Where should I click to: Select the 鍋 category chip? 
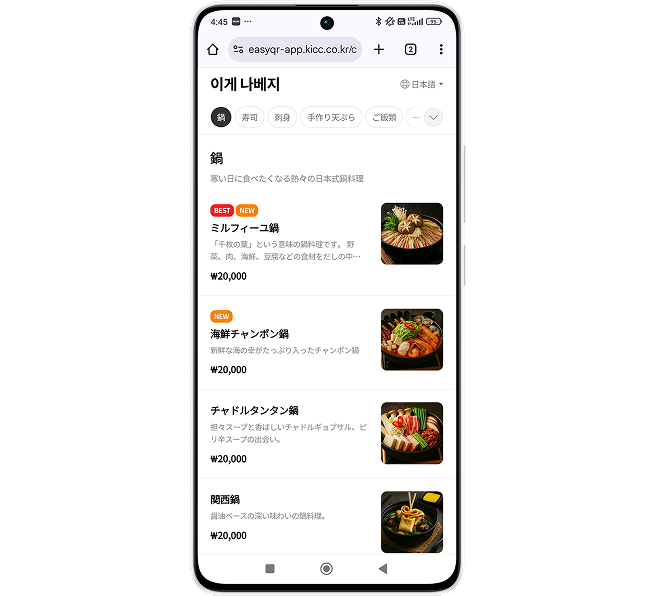[x=221, y=117]
